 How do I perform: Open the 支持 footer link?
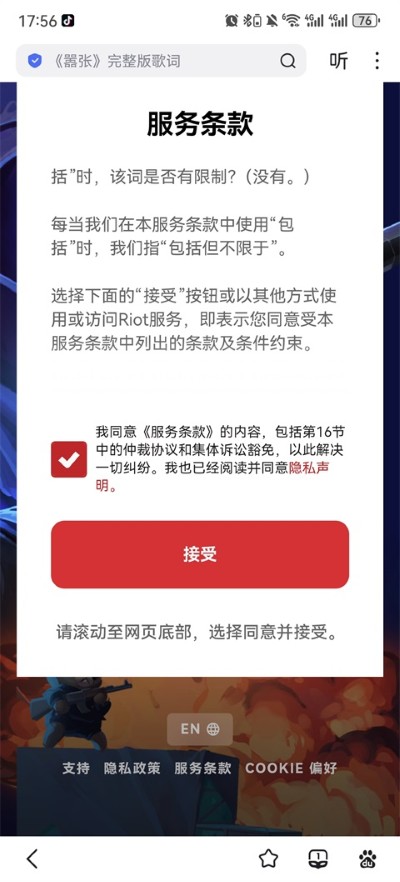click(76, 768)
